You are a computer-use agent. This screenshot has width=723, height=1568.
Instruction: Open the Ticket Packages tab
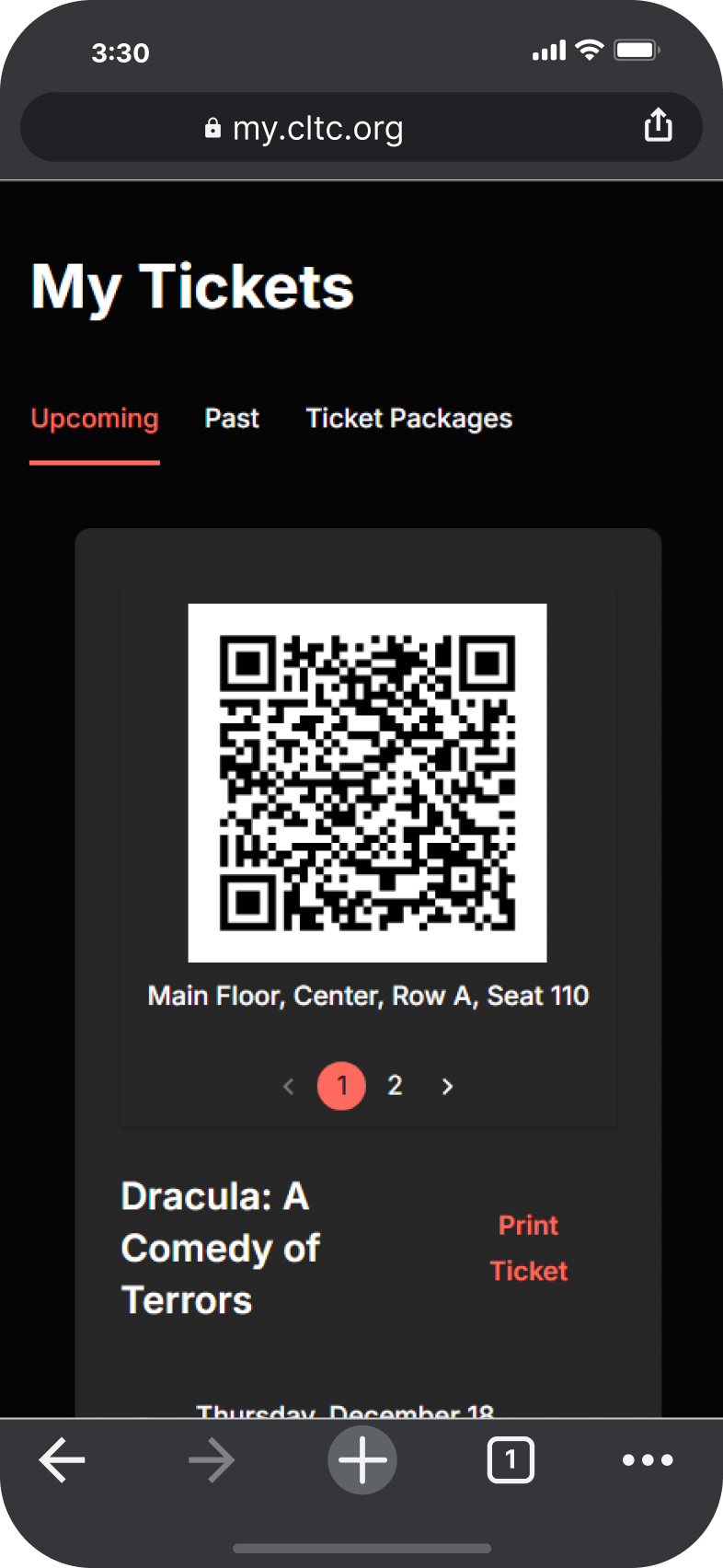coord(408,419)
